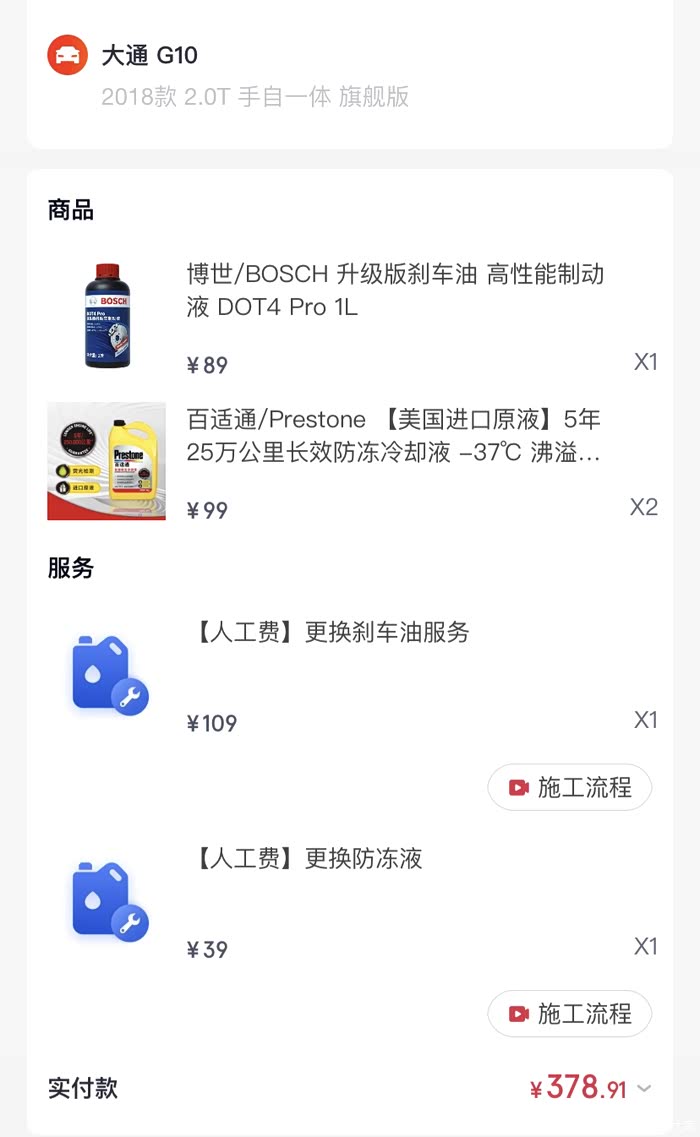Open 施工流程 video for 更换防冻液
Viewport: 700px width, 1137px height.
tap(569, 1013)
